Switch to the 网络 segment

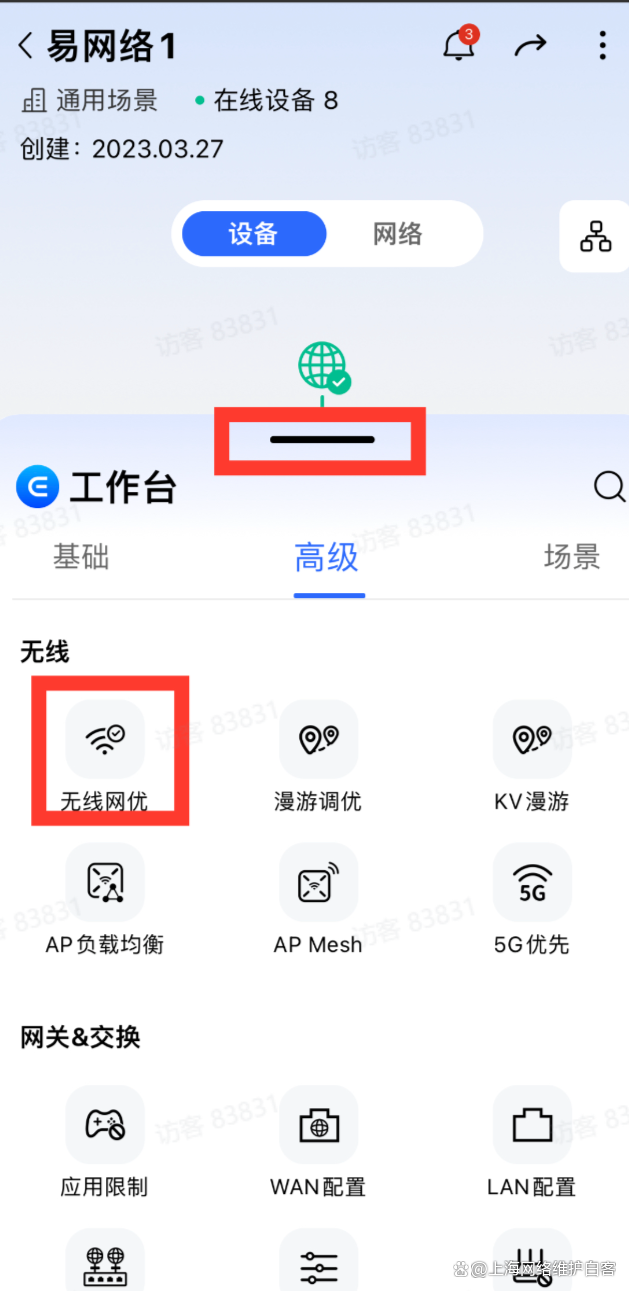397,234
